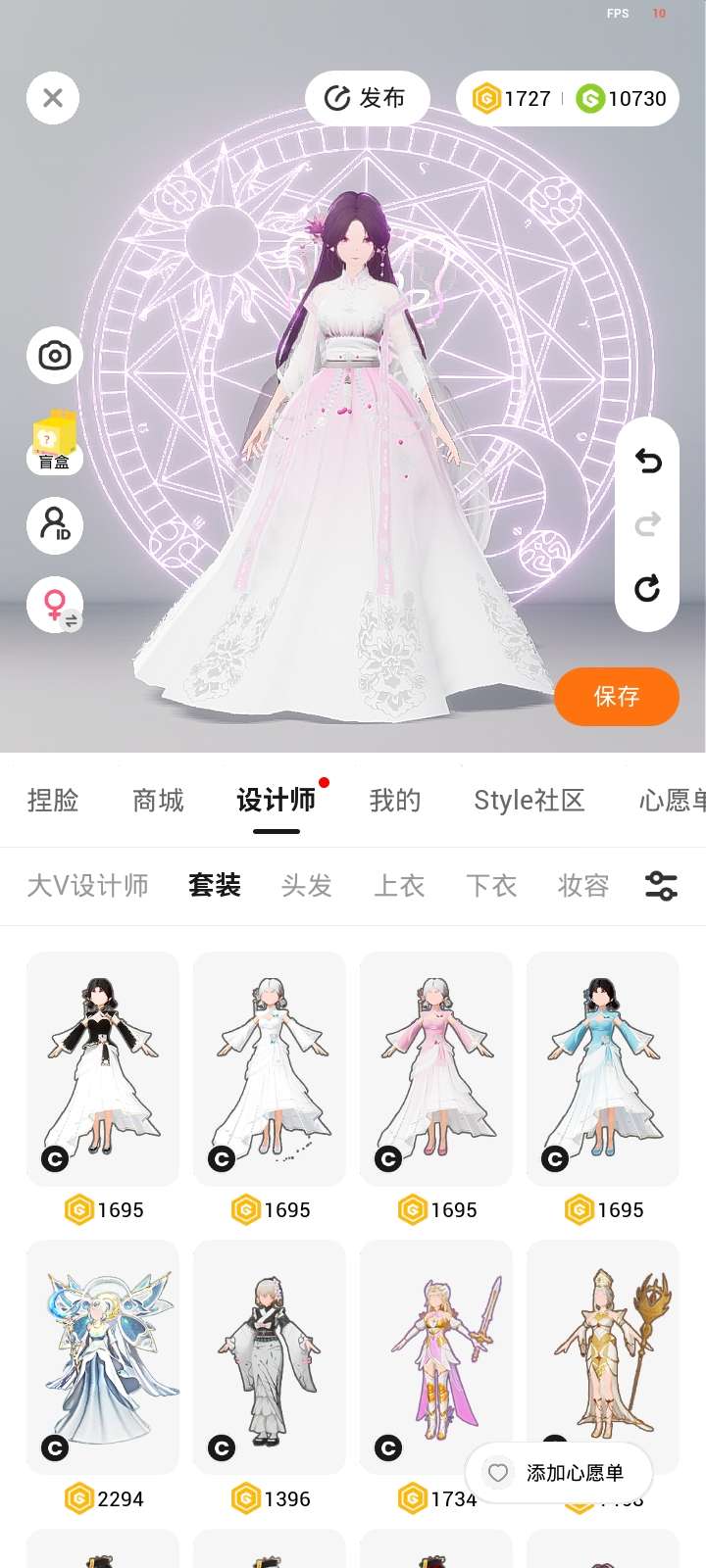
Task: Select the 头发 category
Action: [307, 886]
